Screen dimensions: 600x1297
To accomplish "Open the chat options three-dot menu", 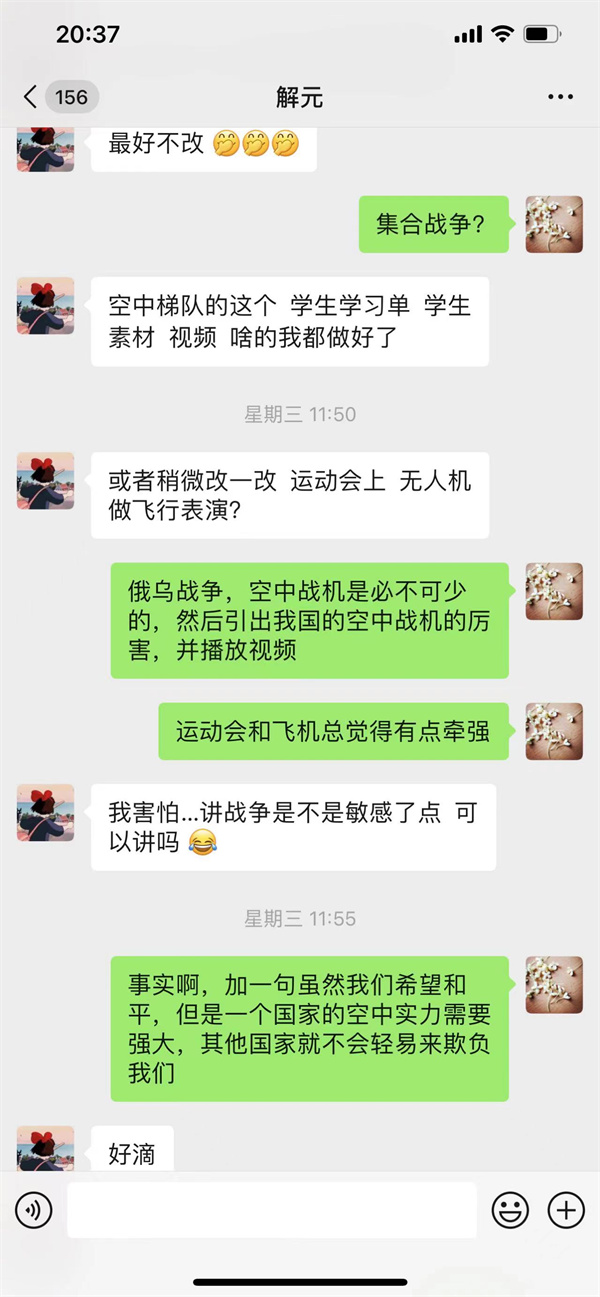I will 560,97.
